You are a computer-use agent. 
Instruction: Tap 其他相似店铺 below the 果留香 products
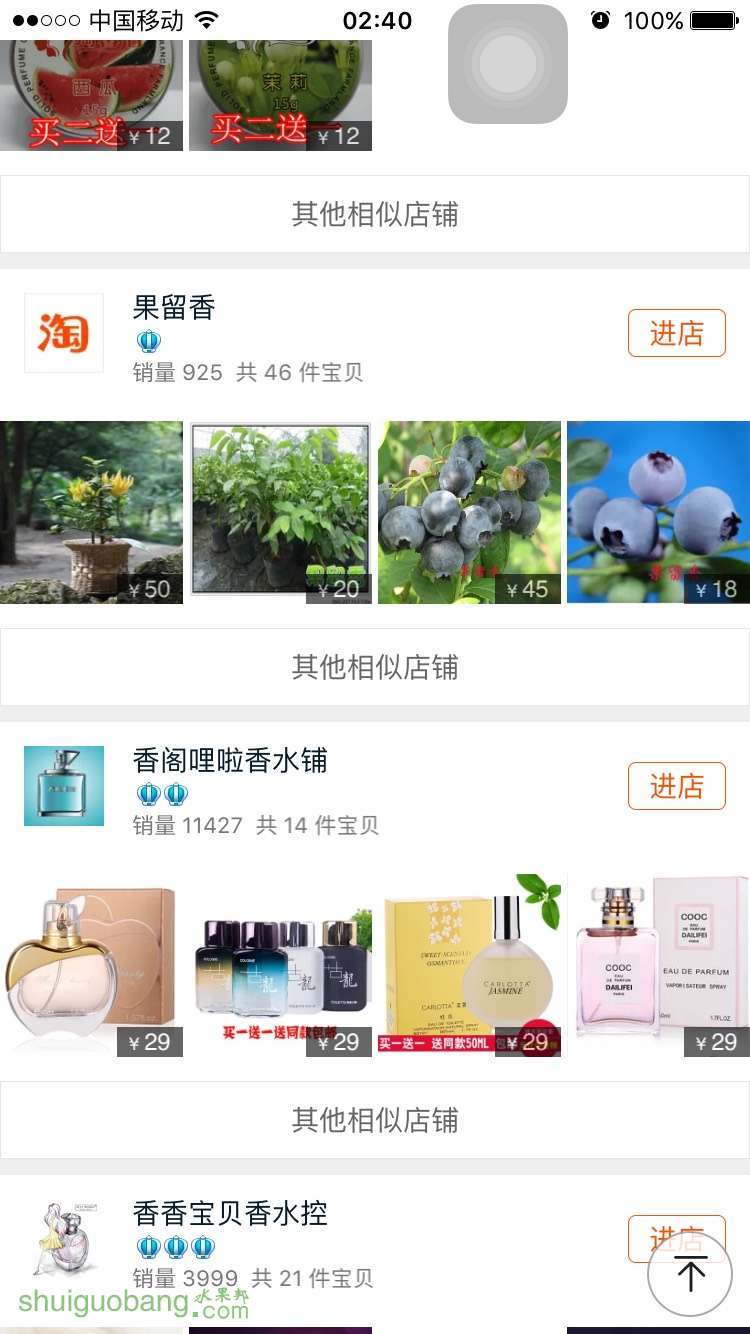click(375, 667)
